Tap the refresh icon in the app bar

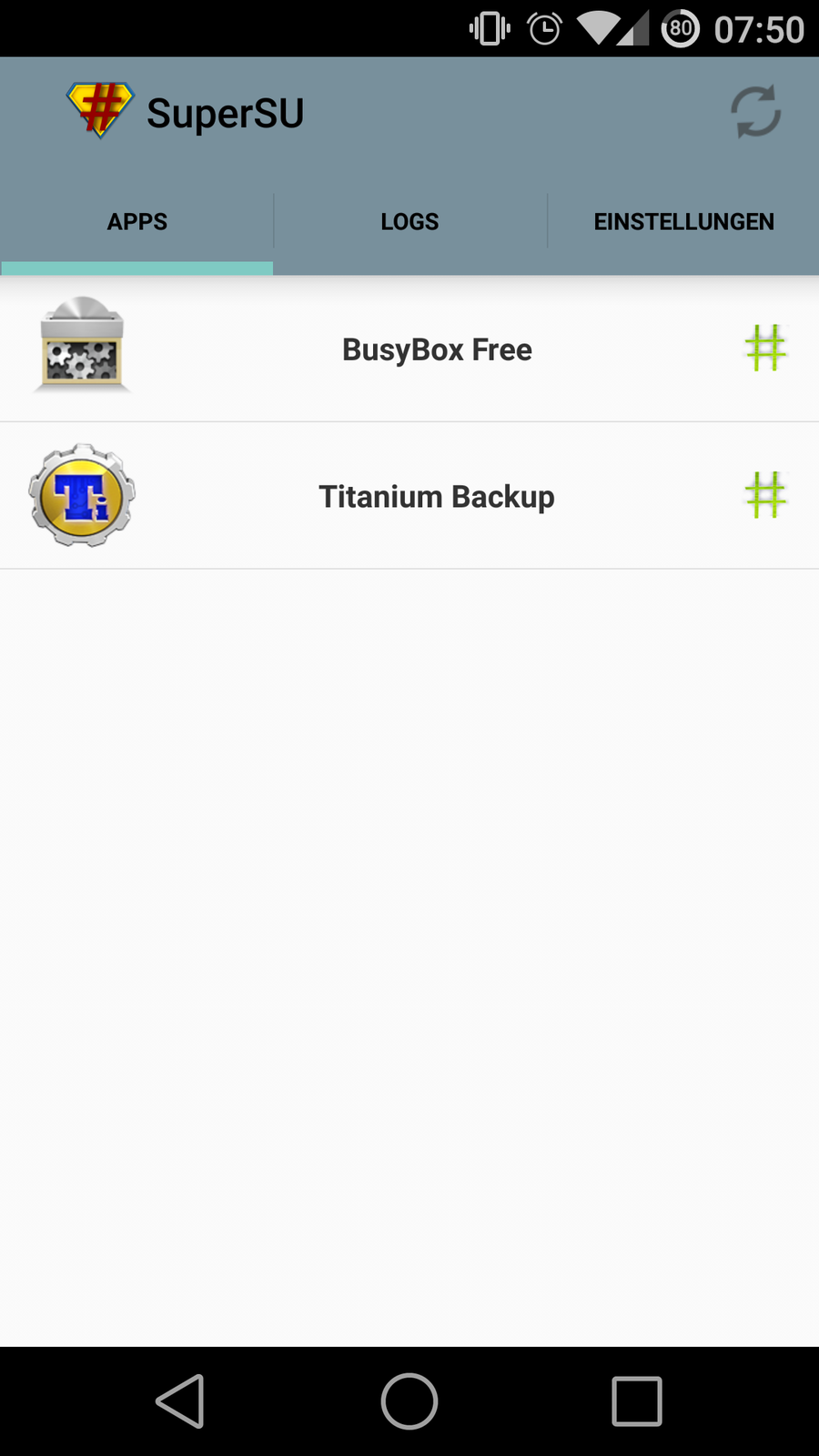[755, 113]
